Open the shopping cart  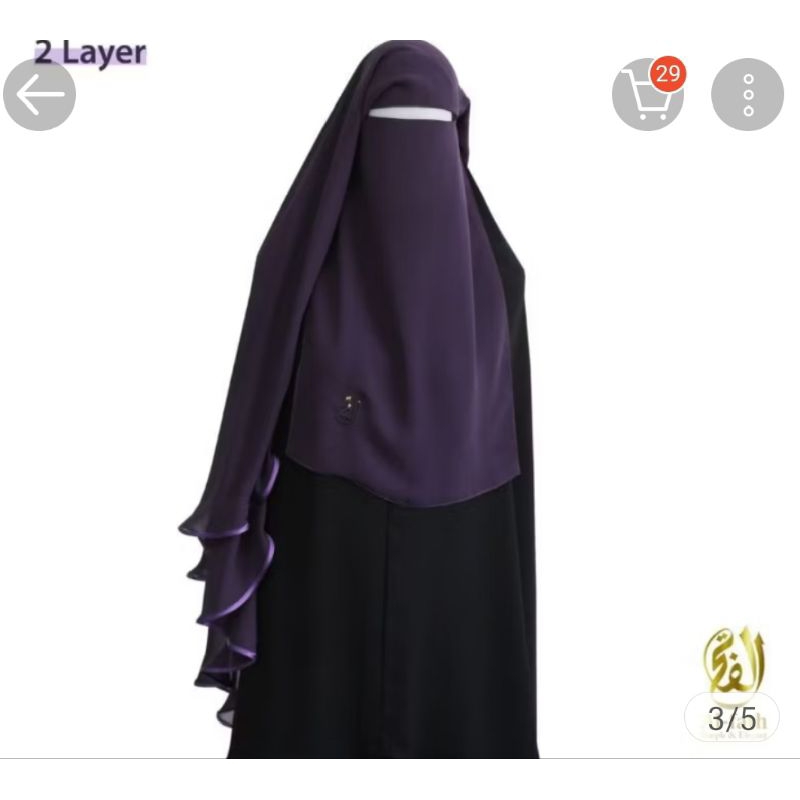[x=647, y=95]
